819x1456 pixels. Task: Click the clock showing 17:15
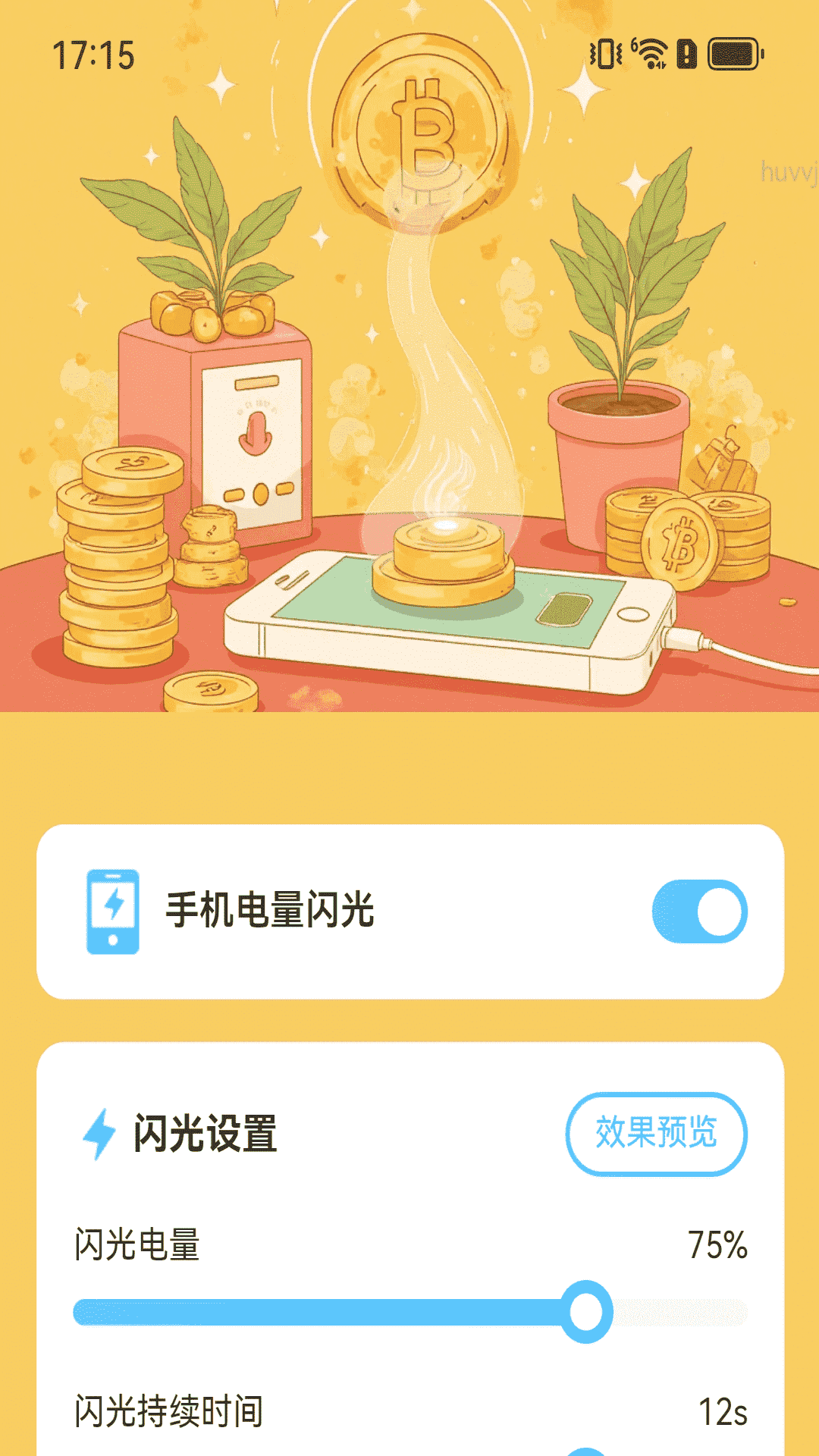point(93,55)
